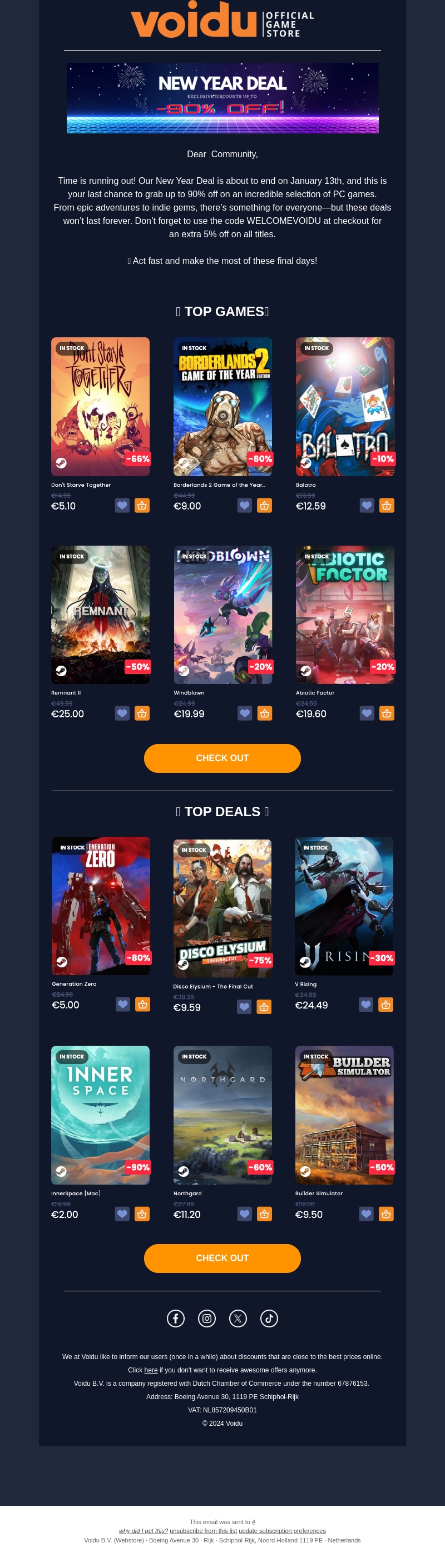The height and width of the screenshot is (1568, 445).
Task: Visit Voidu's Instagram page
Action: pyautogui.click(x=207, y=1319)
